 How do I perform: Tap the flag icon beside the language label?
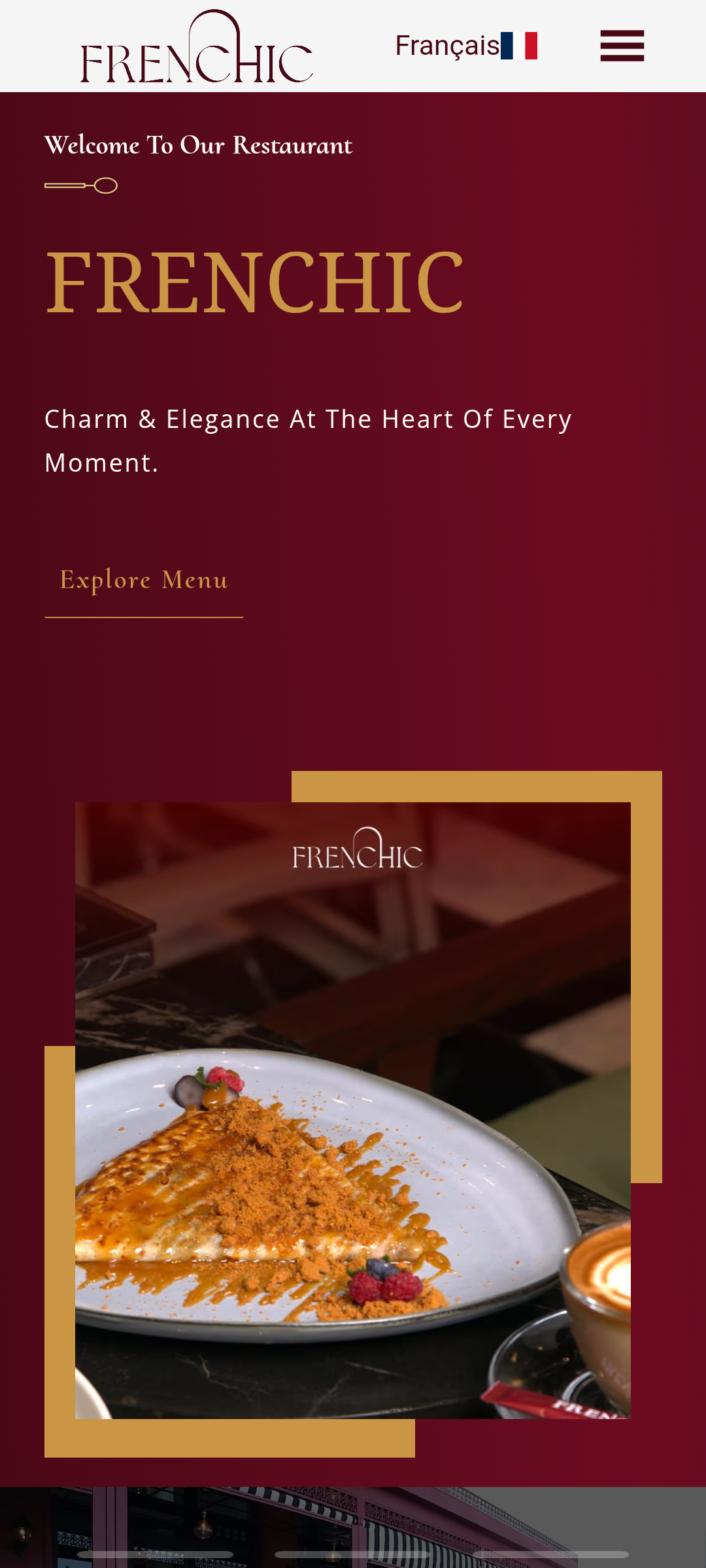[x=520, y=46]
